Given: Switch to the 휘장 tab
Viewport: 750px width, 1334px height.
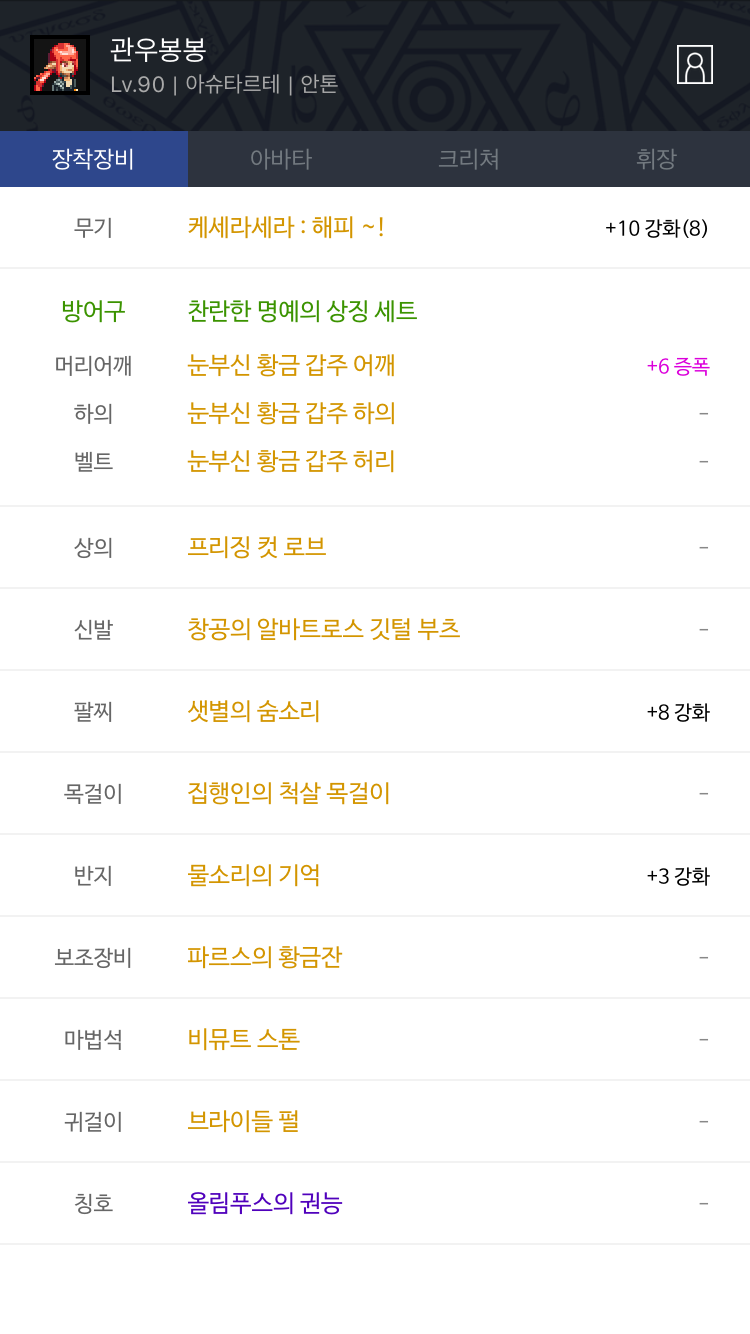Looking at the screenshot, I should pyautogui.click(x=656, y=159).
